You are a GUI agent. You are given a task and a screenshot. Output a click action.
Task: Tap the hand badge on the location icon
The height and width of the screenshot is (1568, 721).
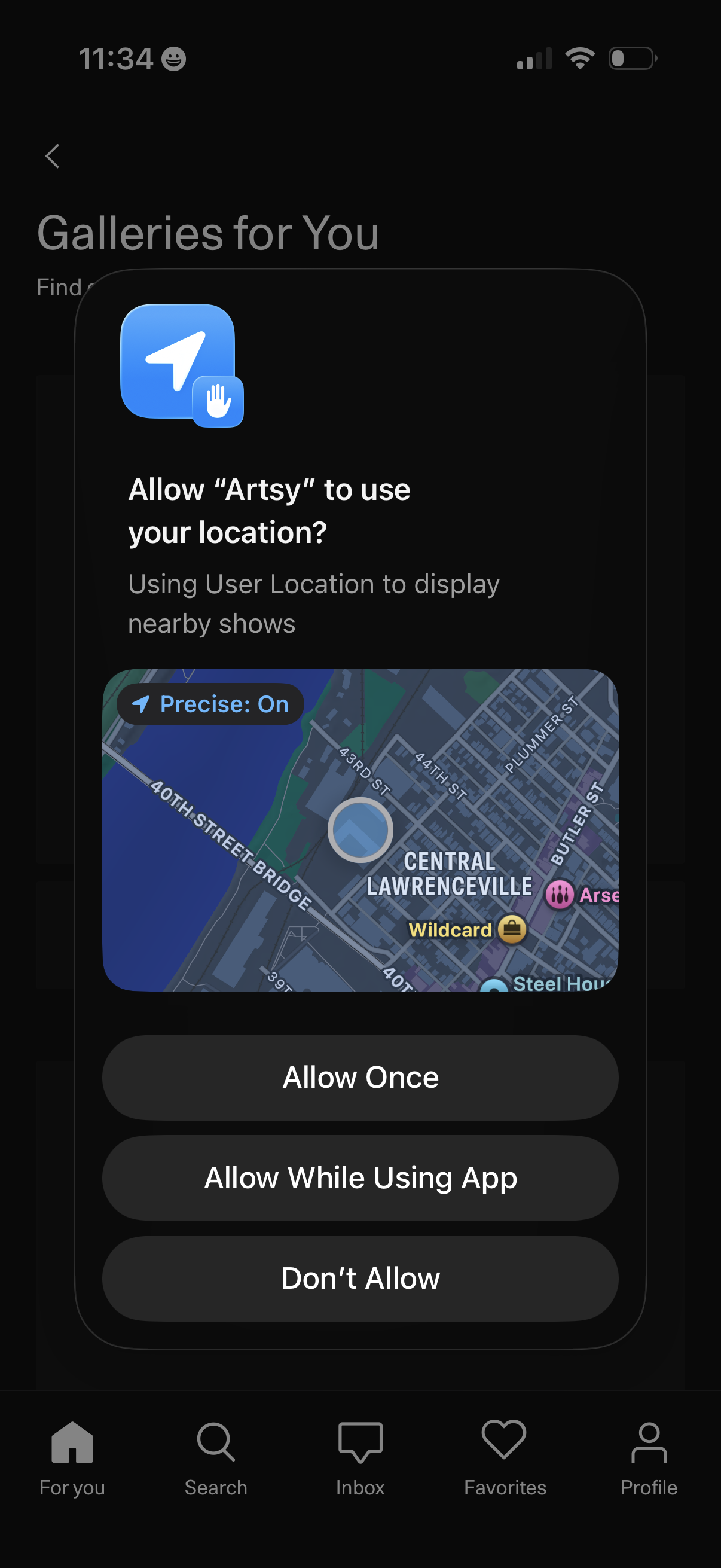(219, 400)
